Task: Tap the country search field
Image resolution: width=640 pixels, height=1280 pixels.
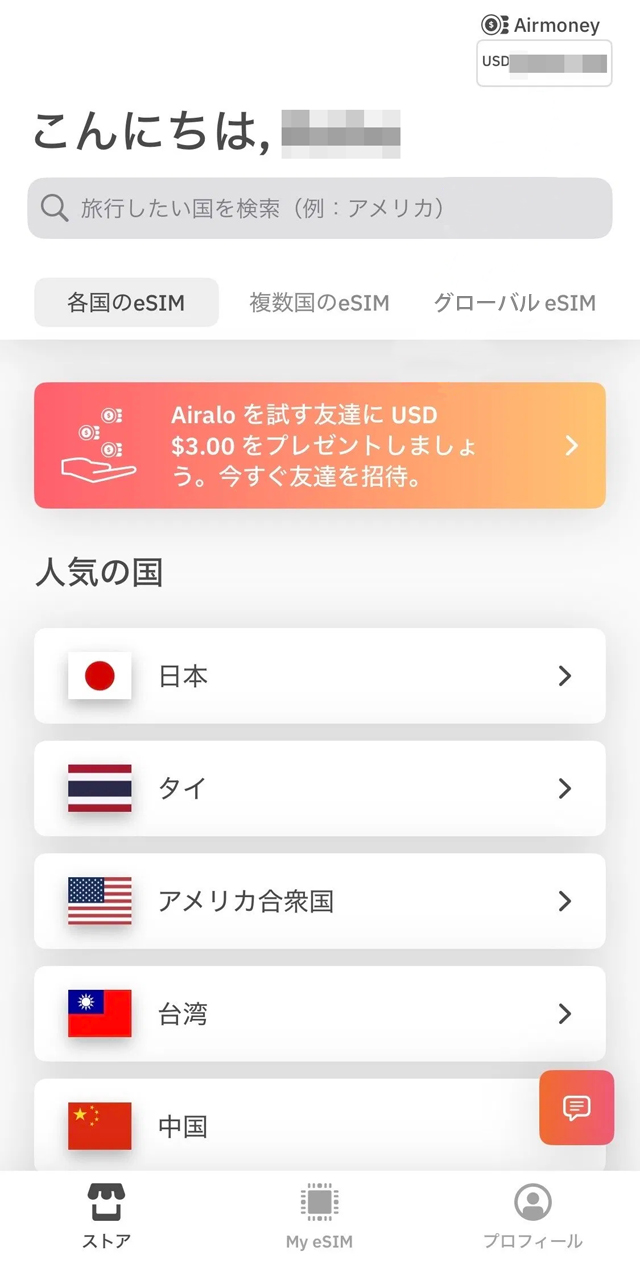Action: 320,208
